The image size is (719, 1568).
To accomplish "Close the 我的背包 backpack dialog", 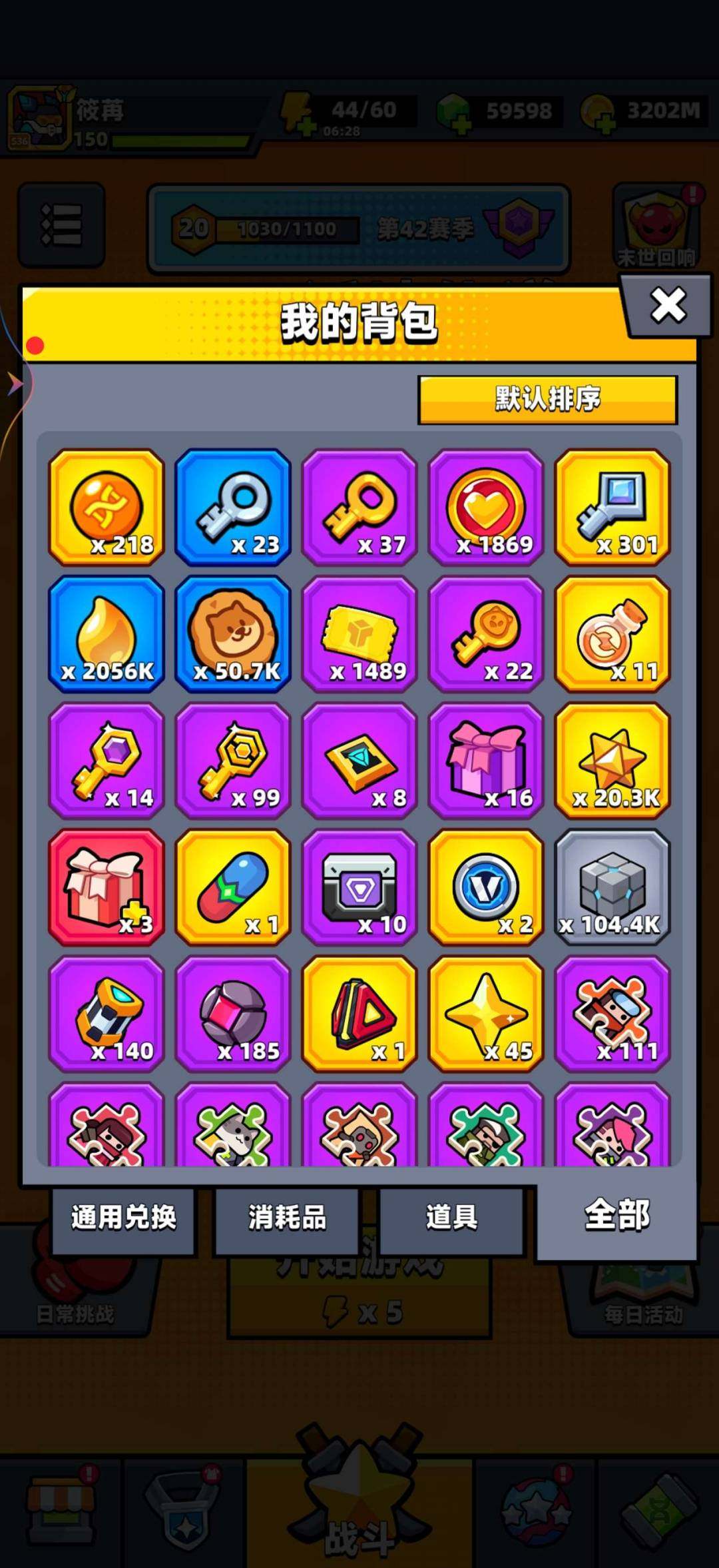I will [668, 306].
